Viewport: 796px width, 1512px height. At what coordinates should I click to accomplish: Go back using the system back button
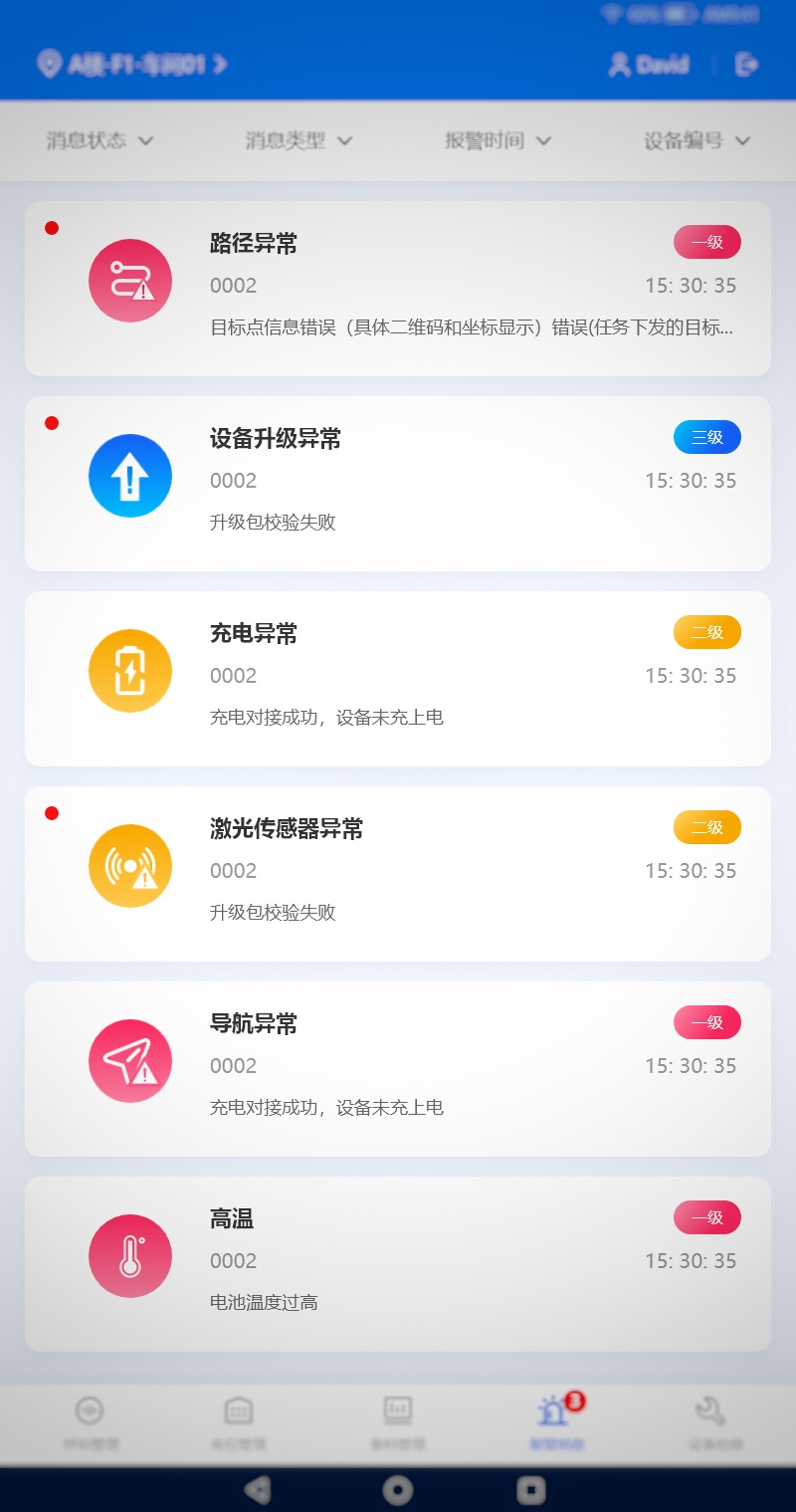coord(258,1489)
